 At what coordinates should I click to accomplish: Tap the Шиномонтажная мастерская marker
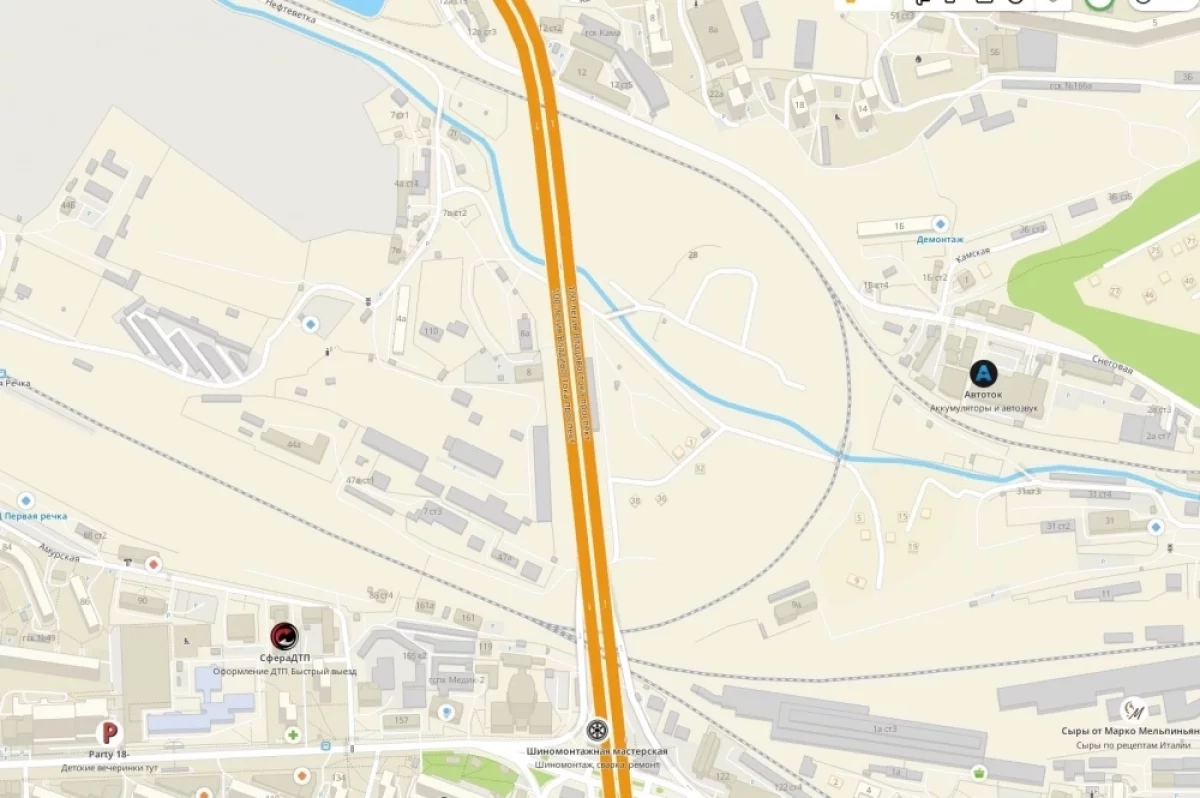click(x=597, y=730)
